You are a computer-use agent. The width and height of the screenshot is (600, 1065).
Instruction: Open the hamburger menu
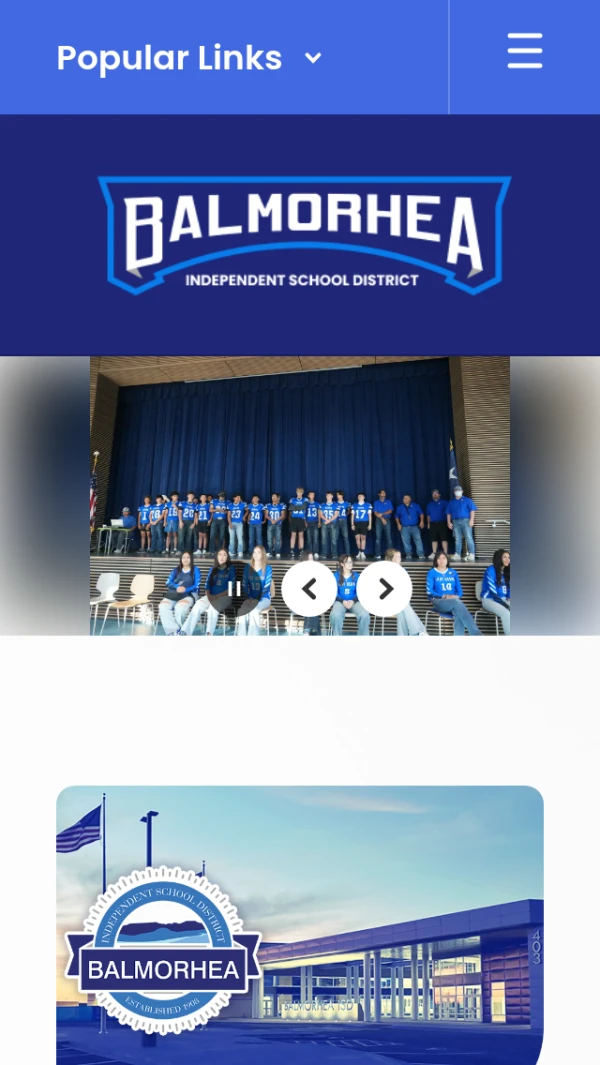point(524,51)
